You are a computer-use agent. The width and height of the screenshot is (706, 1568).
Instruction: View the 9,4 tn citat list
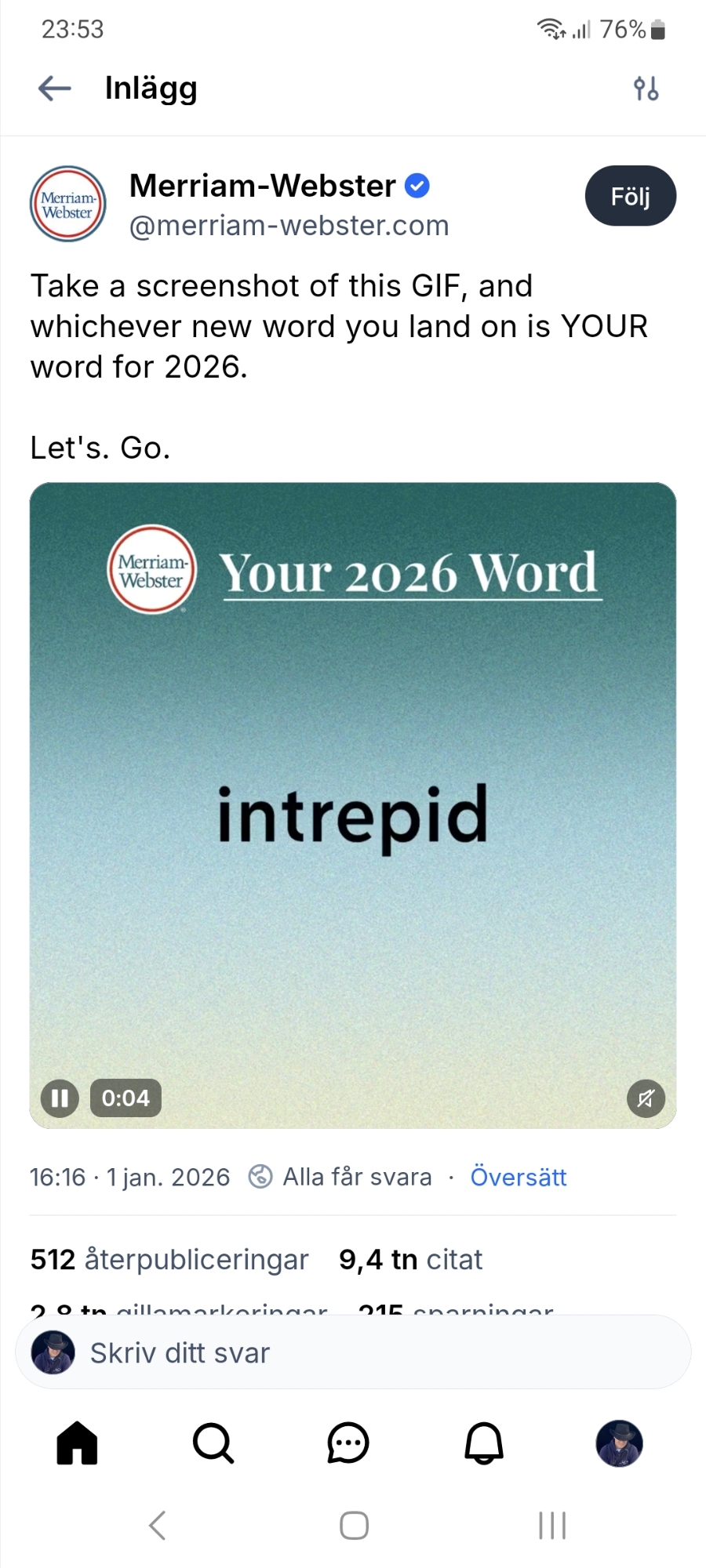pyautogui.click(x=410, y=1259)
